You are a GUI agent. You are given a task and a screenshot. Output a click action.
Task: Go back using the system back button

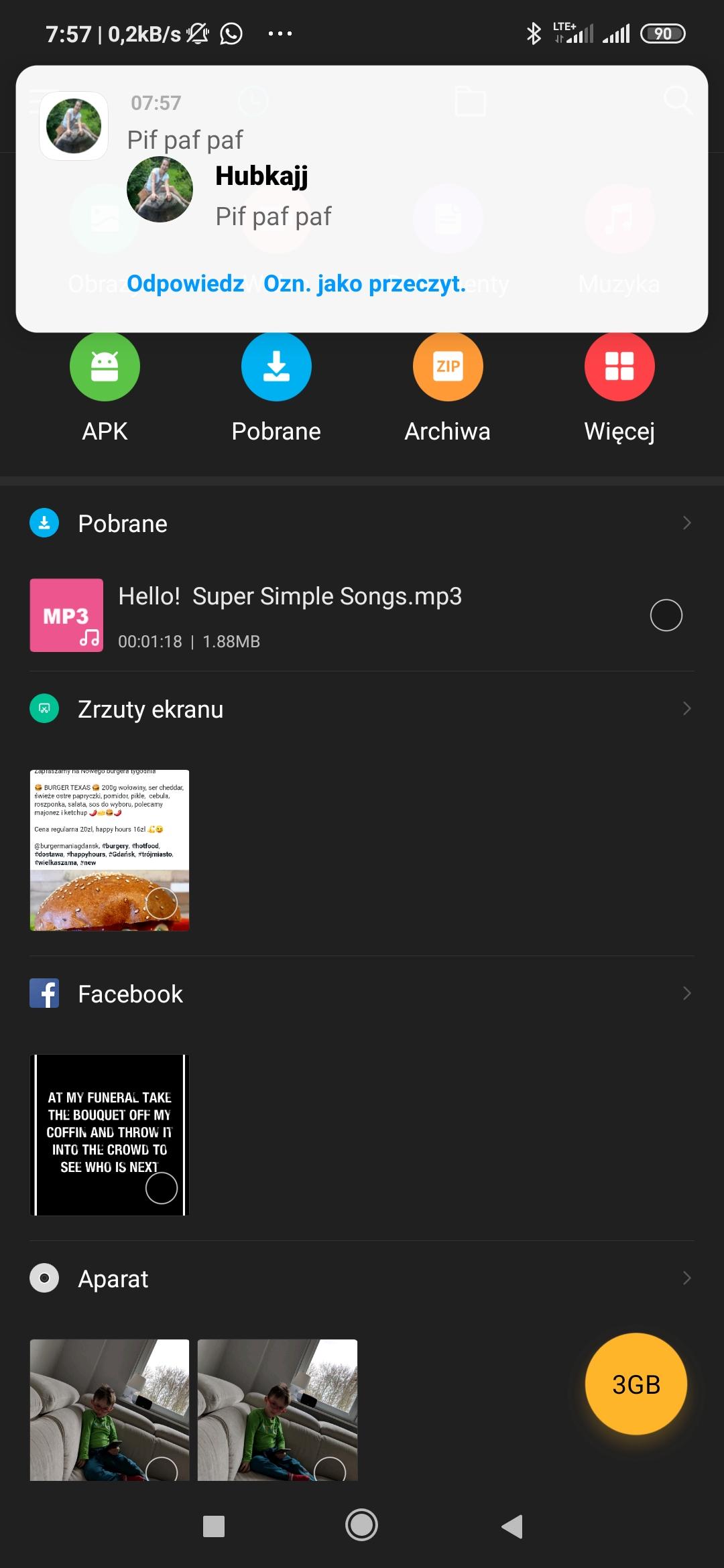(512, 1526)
